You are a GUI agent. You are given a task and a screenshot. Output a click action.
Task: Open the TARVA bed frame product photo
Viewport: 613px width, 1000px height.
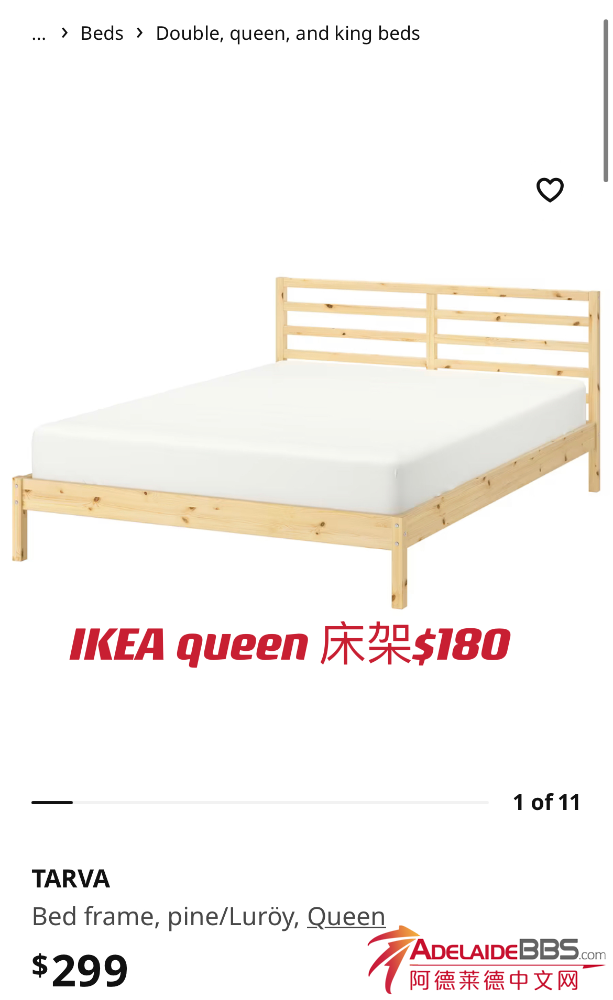click(x=306, y=440)
